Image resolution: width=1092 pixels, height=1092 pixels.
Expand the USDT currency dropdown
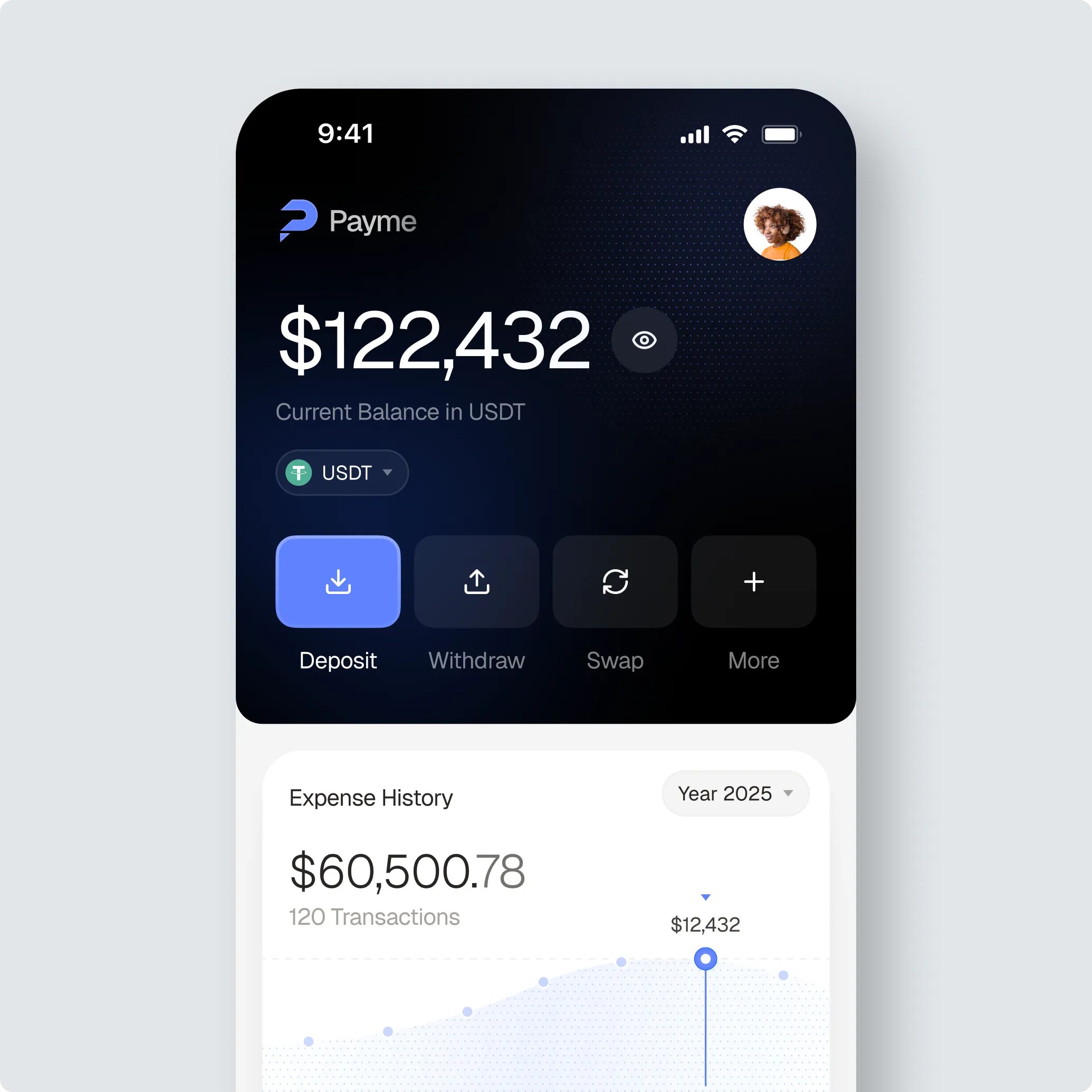click(342, 473)
